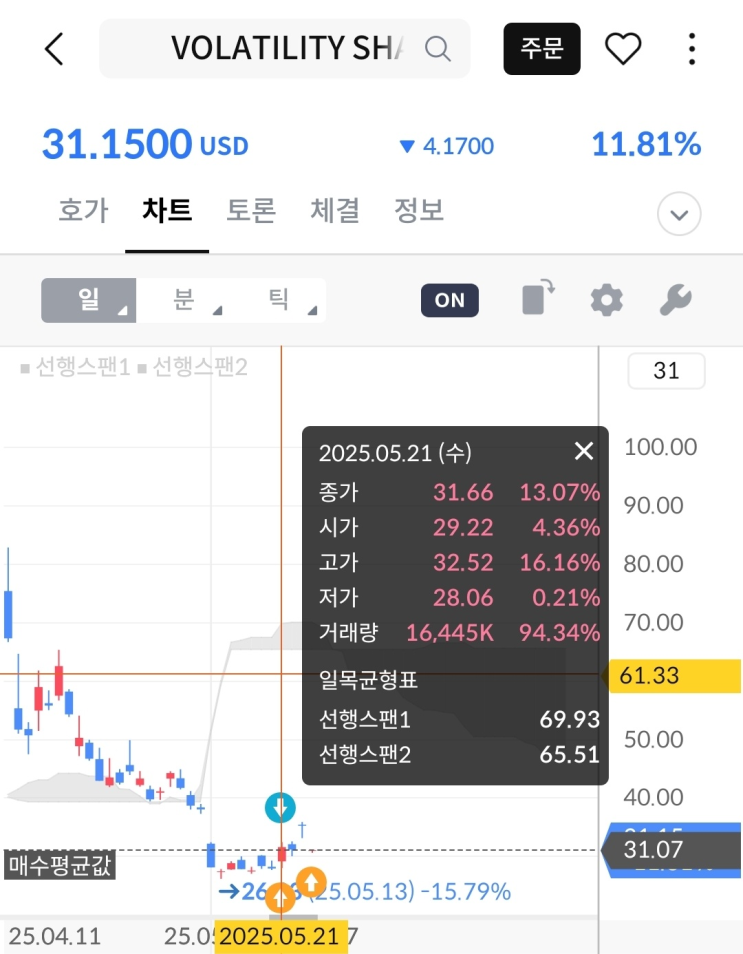The image size is (743, 954).
Task: Close the 2025.05.21 candle info popup
Action: [584, 451]
